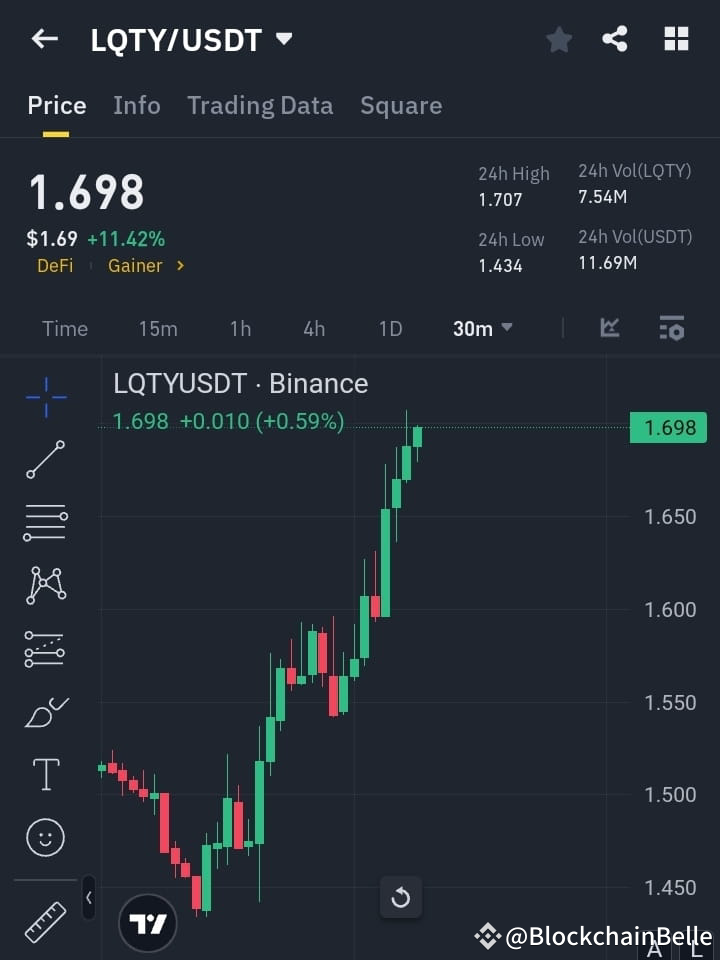Refresh the chart view
Image resolution: width=720 pixels, height=960 pixels.
pyautogui.click(x=401, y=897)
